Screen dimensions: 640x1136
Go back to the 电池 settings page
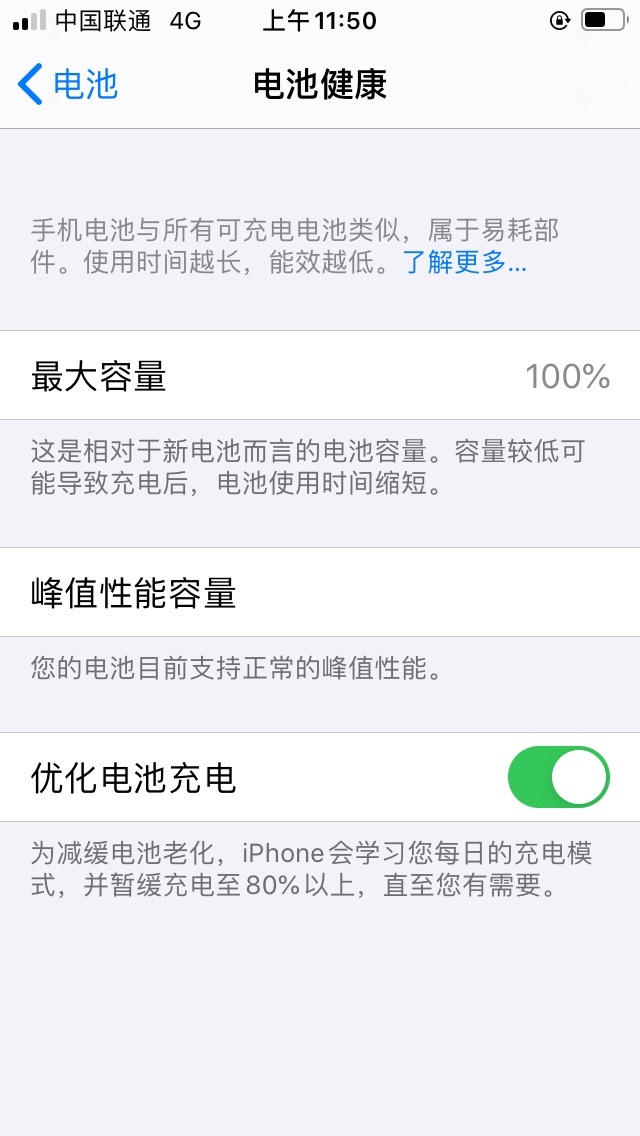67,84
